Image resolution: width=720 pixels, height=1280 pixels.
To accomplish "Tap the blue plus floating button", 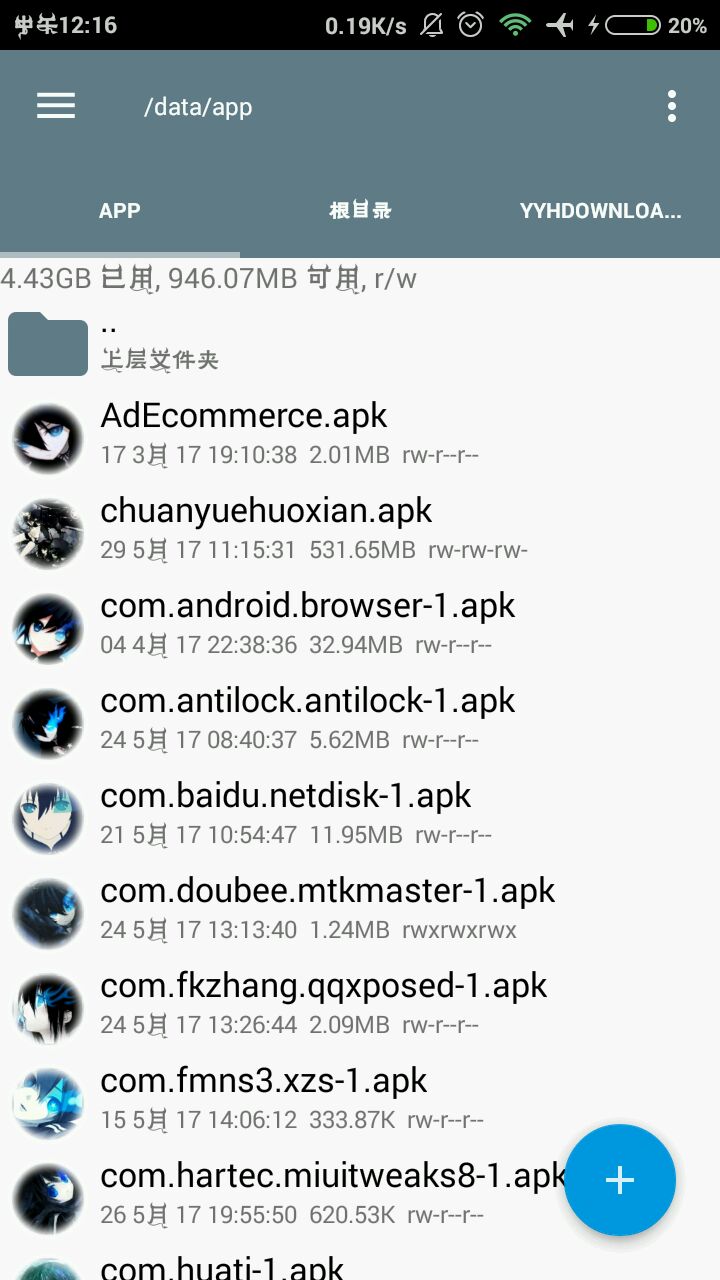I will tap(620, 1180).
